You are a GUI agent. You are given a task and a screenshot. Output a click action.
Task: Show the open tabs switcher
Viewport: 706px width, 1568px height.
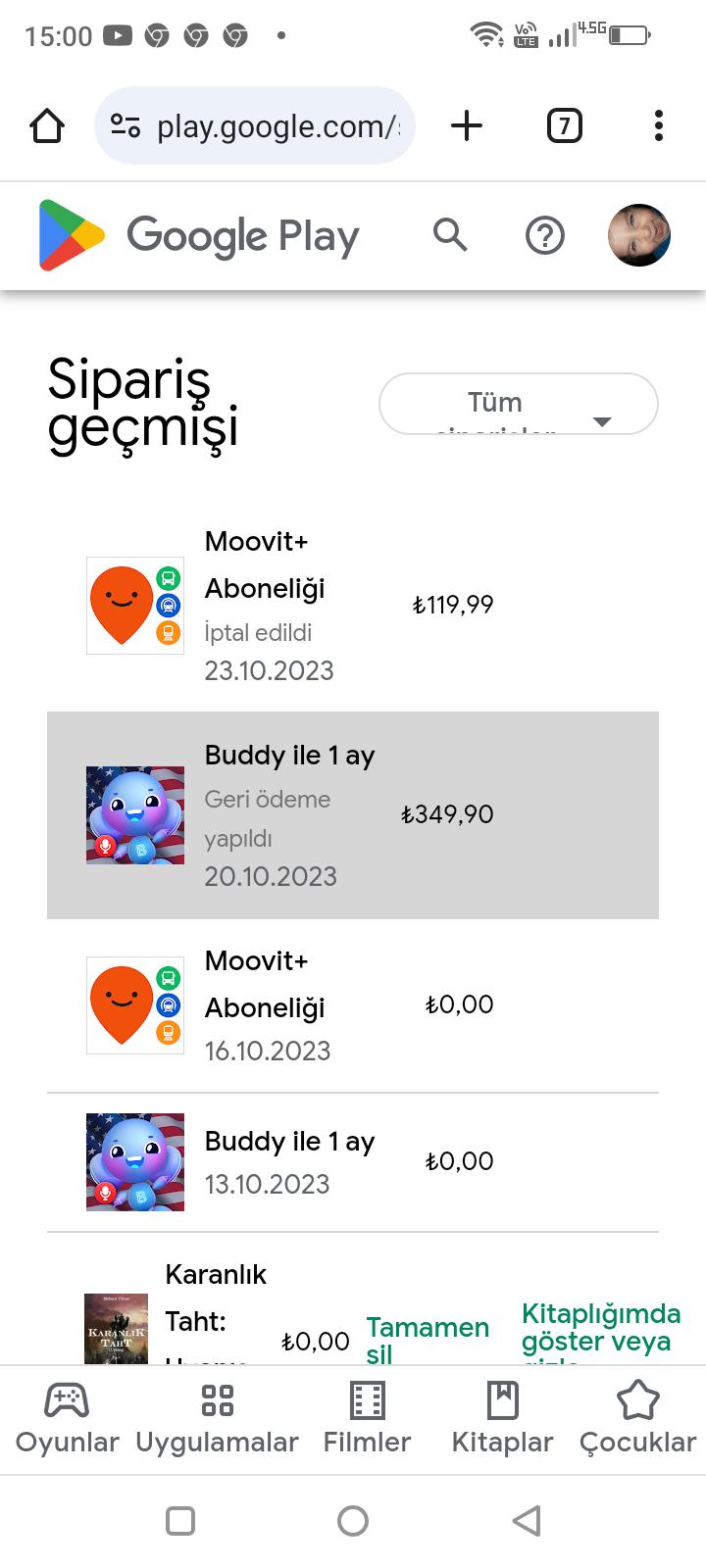564,126
